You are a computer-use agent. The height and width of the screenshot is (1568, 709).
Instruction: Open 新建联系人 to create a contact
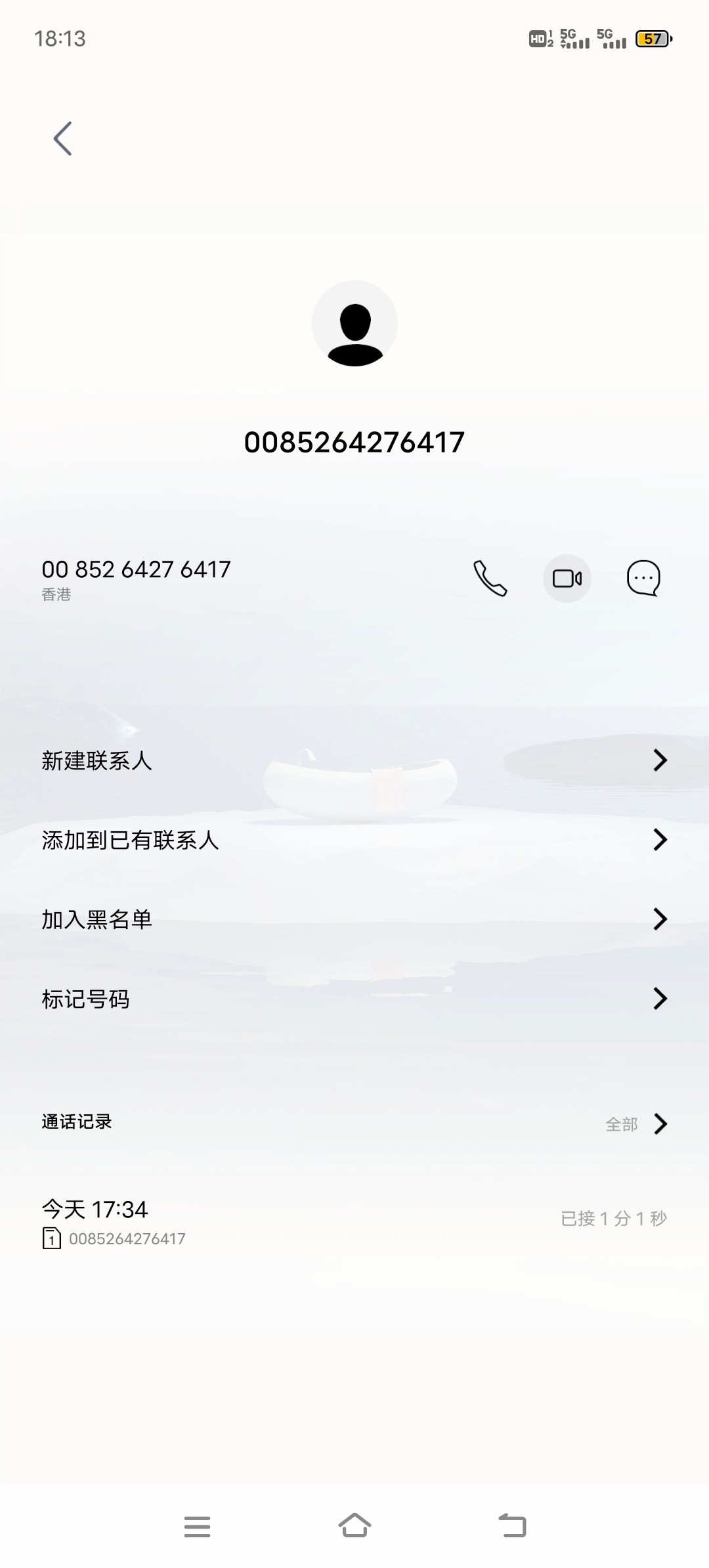(354, 760)
